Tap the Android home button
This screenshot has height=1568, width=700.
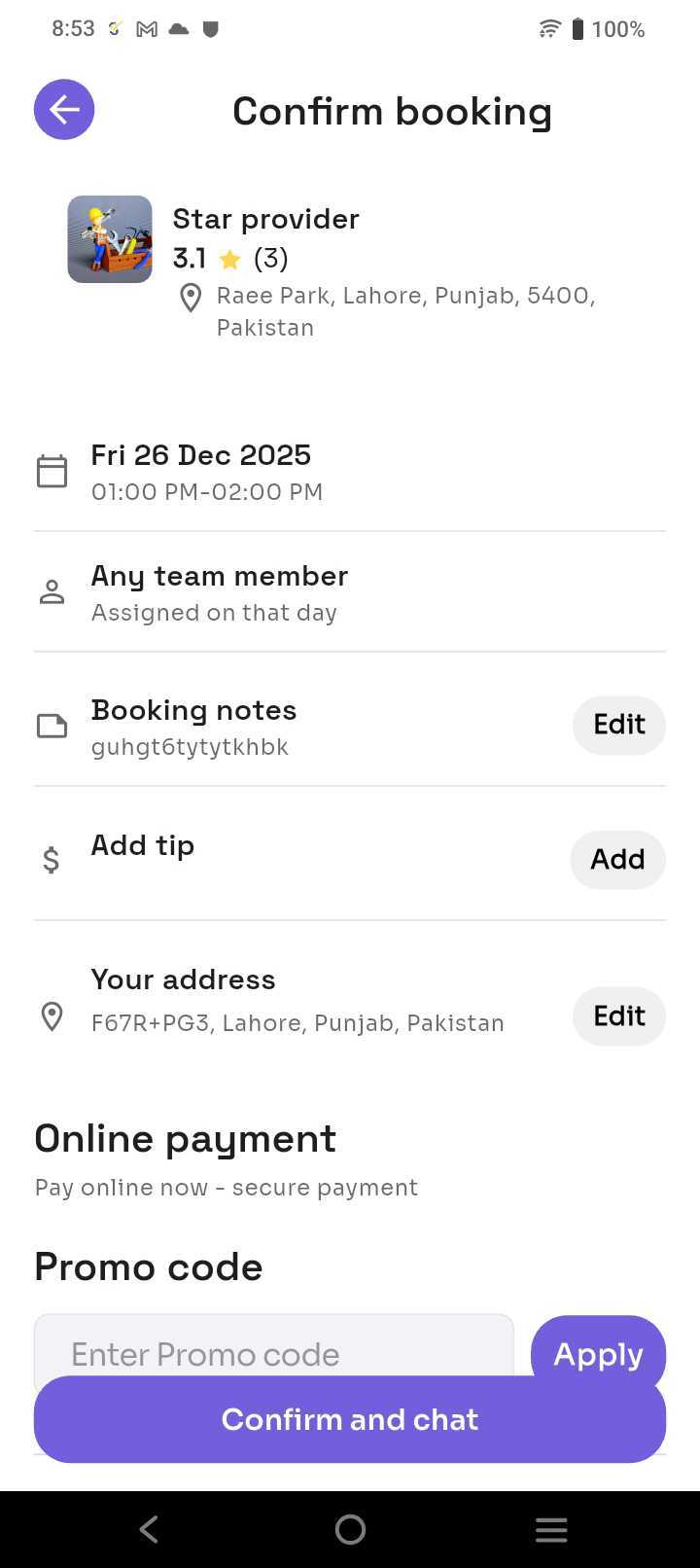click(x=350, y=1528)
